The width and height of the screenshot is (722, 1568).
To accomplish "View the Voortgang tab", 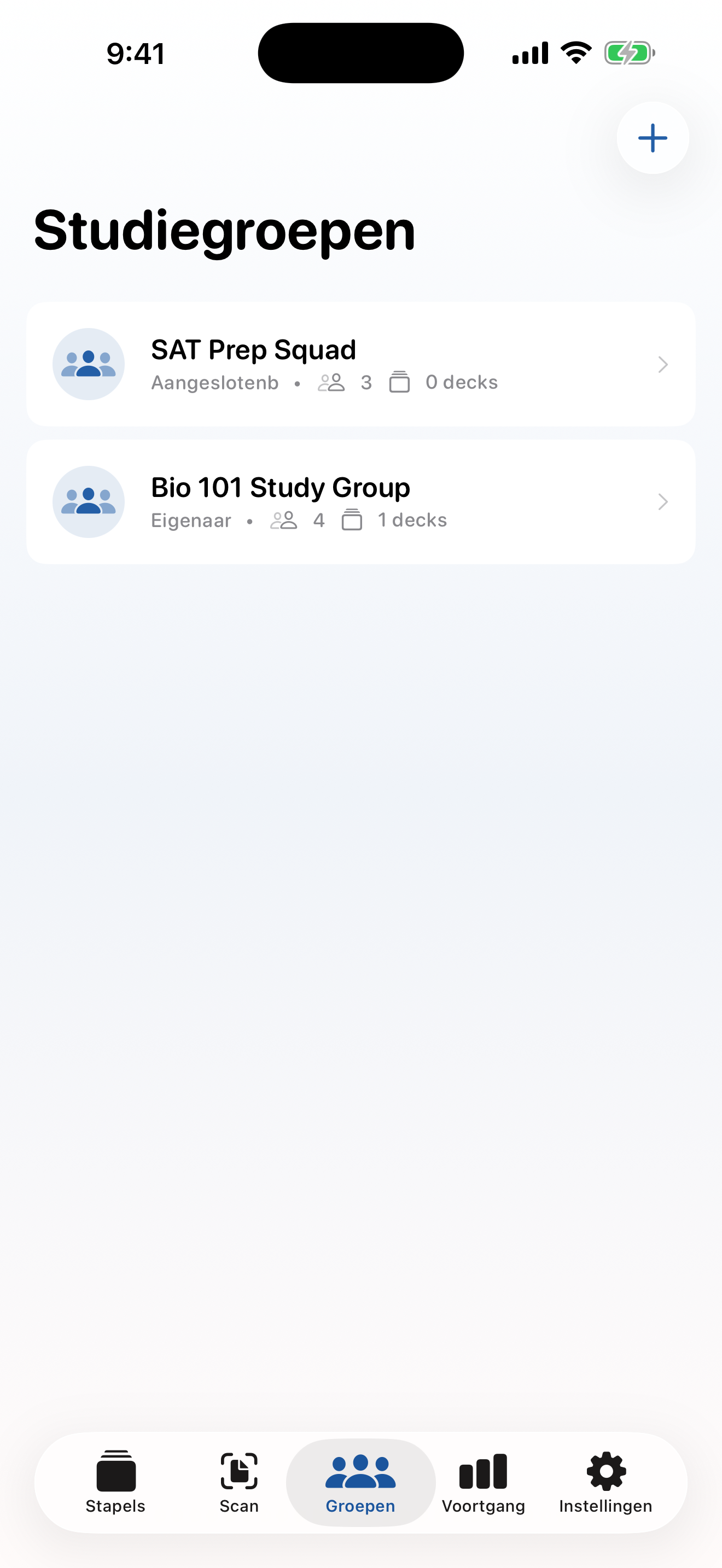I will click(484, 1482).
